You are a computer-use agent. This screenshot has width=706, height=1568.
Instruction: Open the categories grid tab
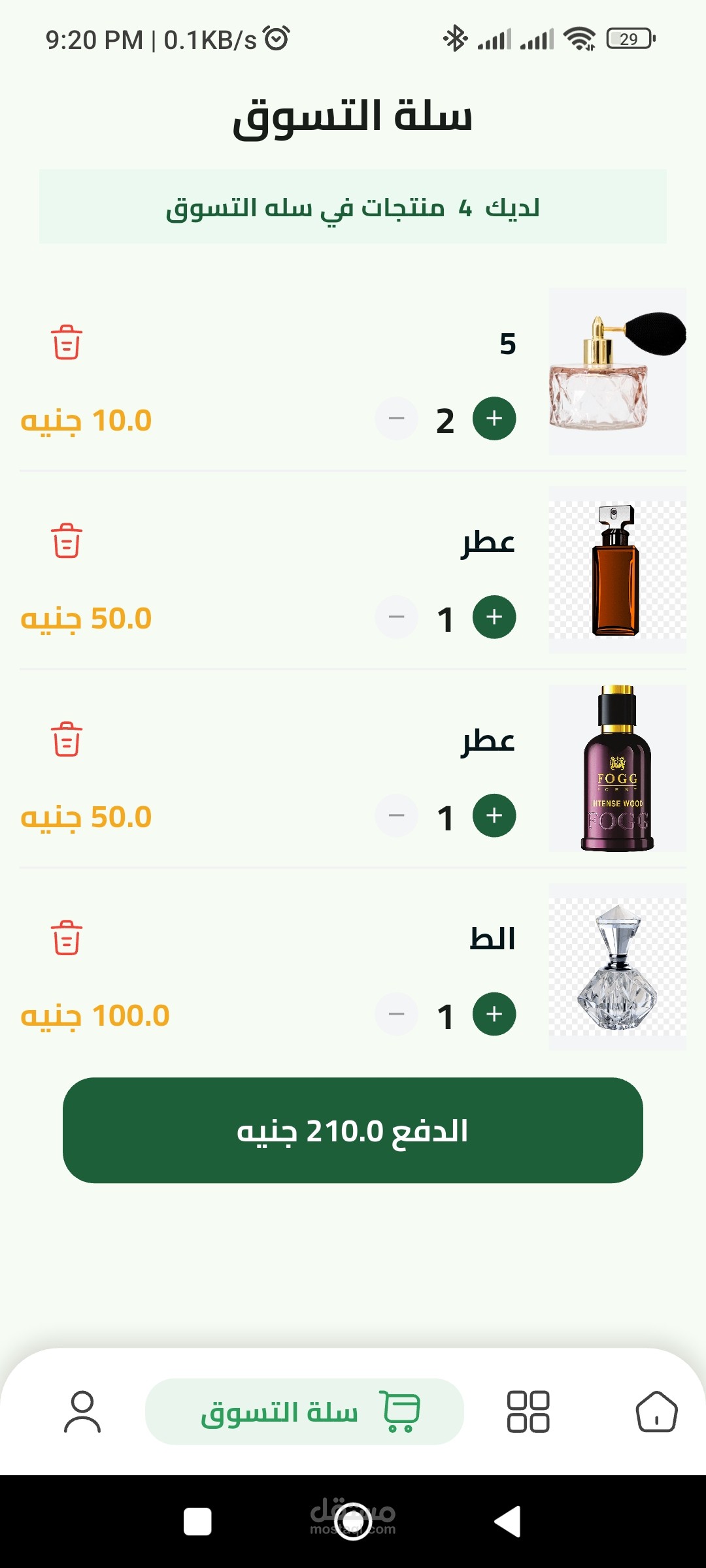pos(528,1412)
